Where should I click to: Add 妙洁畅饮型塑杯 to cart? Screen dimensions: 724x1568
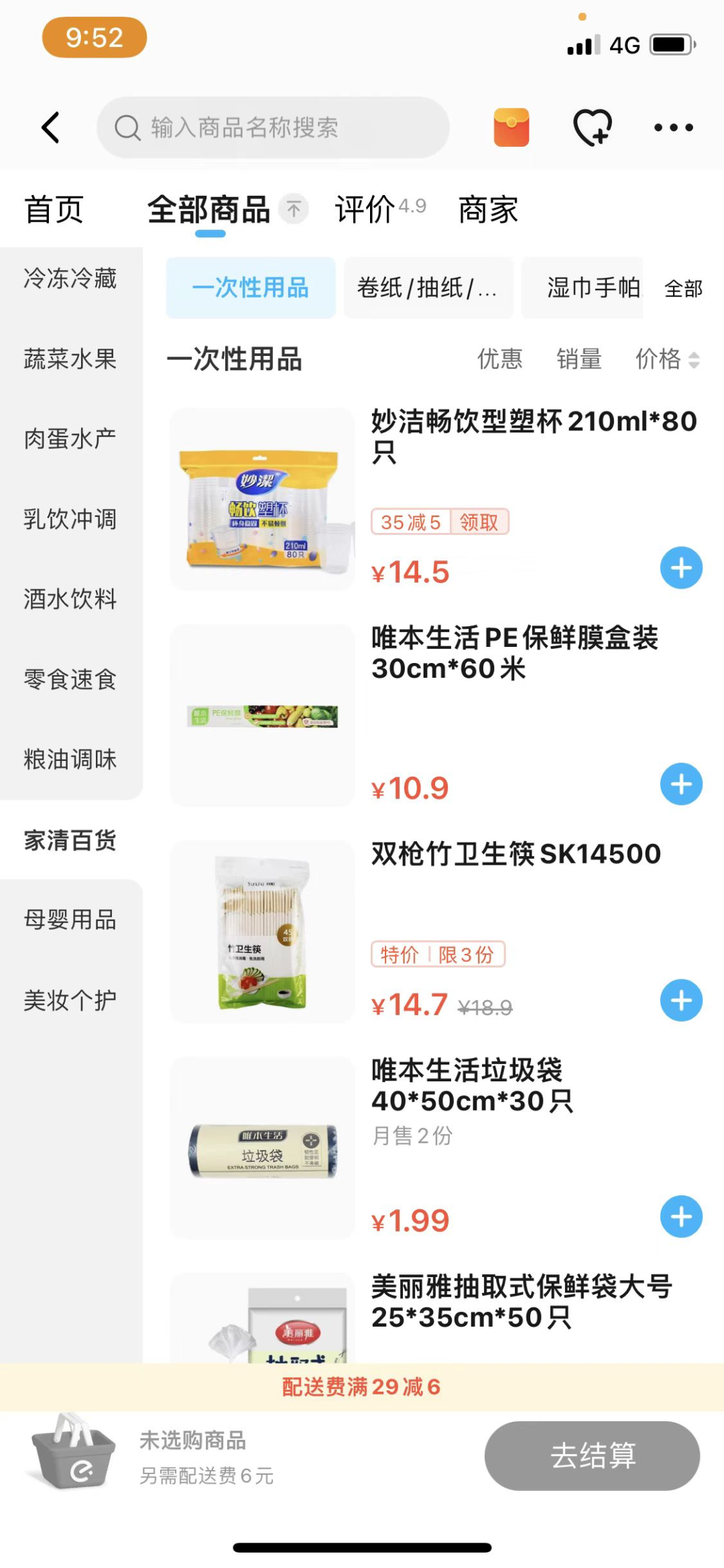click(x=681, y=568)
